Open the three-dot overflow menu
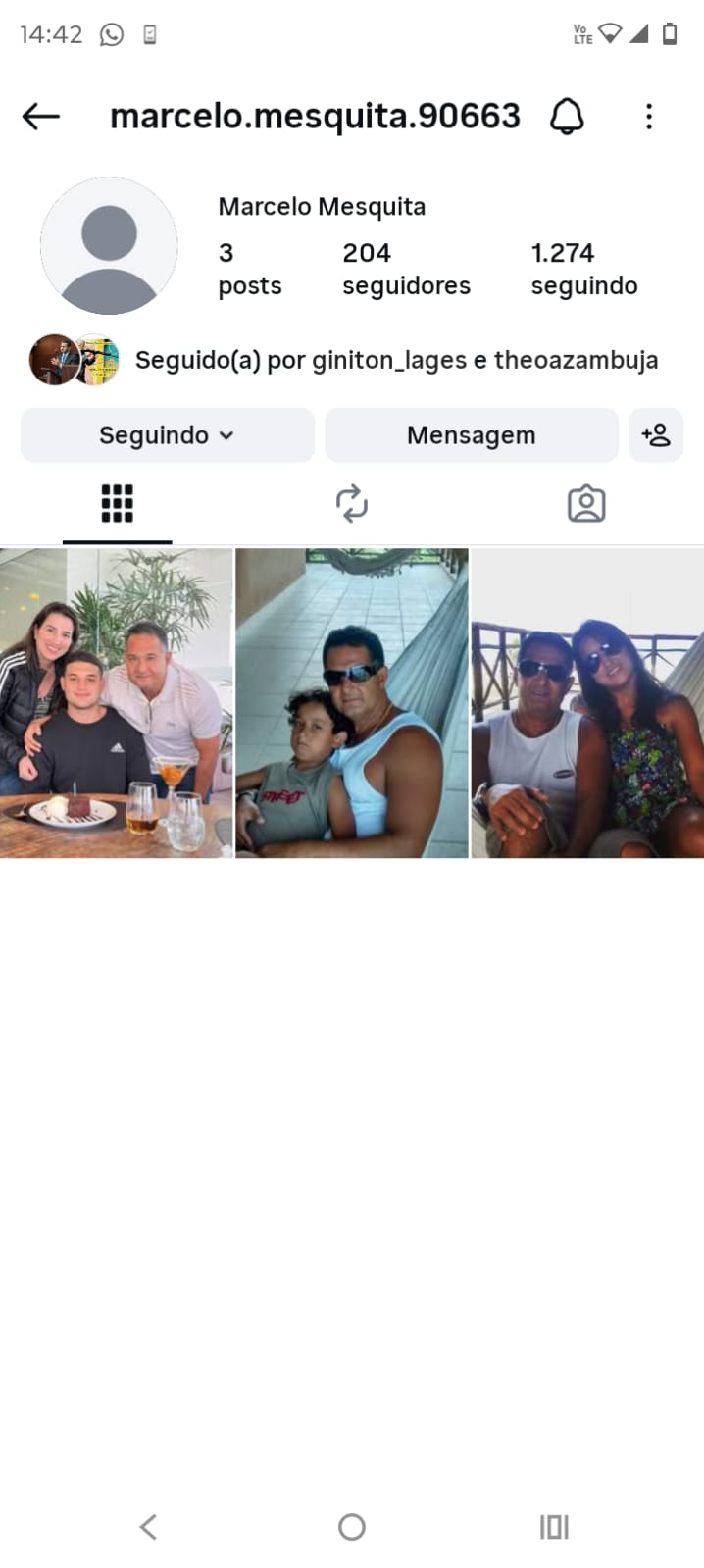This screenshot has height=1568, width=704. click(648, 117)
